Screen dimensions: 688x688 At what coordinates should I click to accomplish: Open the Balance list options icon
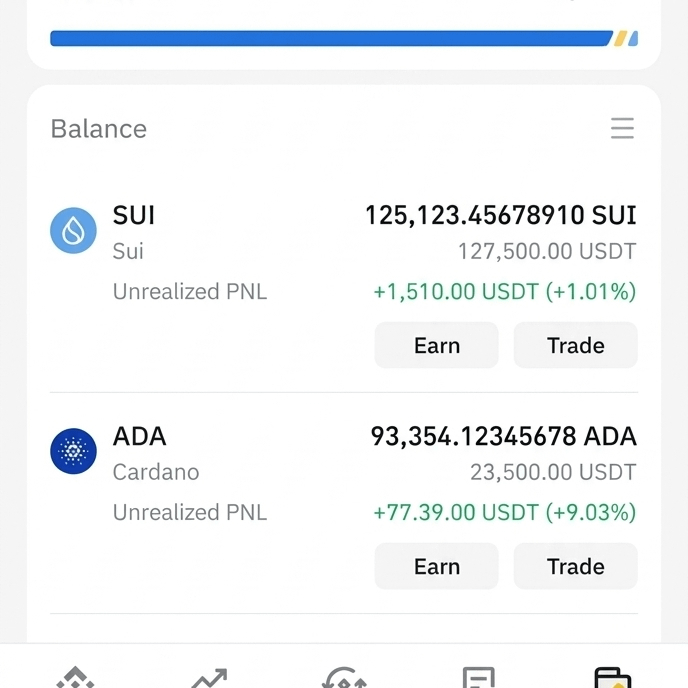(x=622, y=128)
